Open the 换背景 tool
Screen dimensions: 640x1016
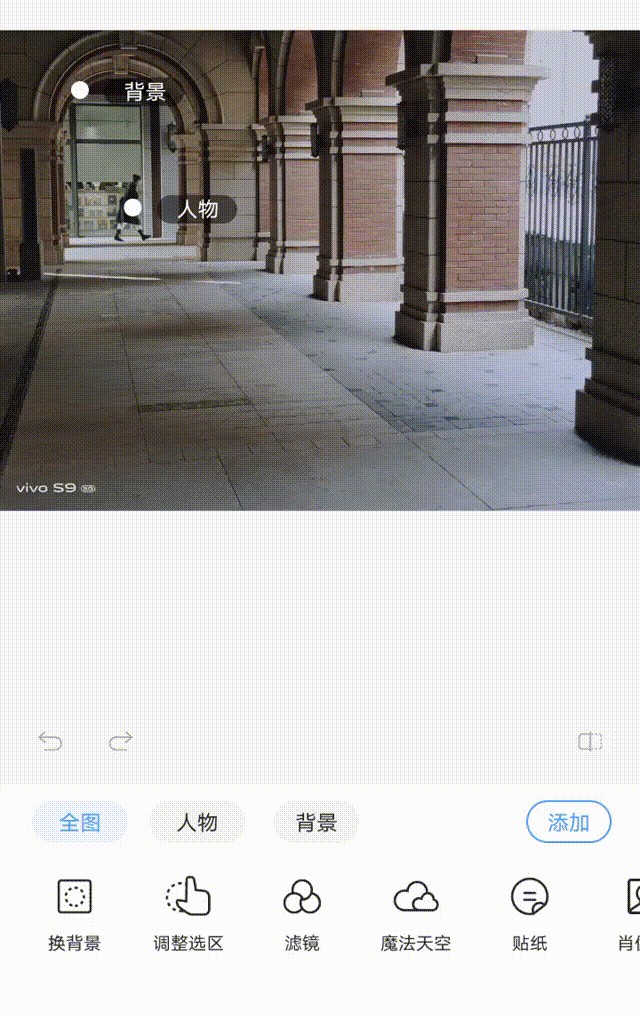pyautogui.click(x=74, y=913)
